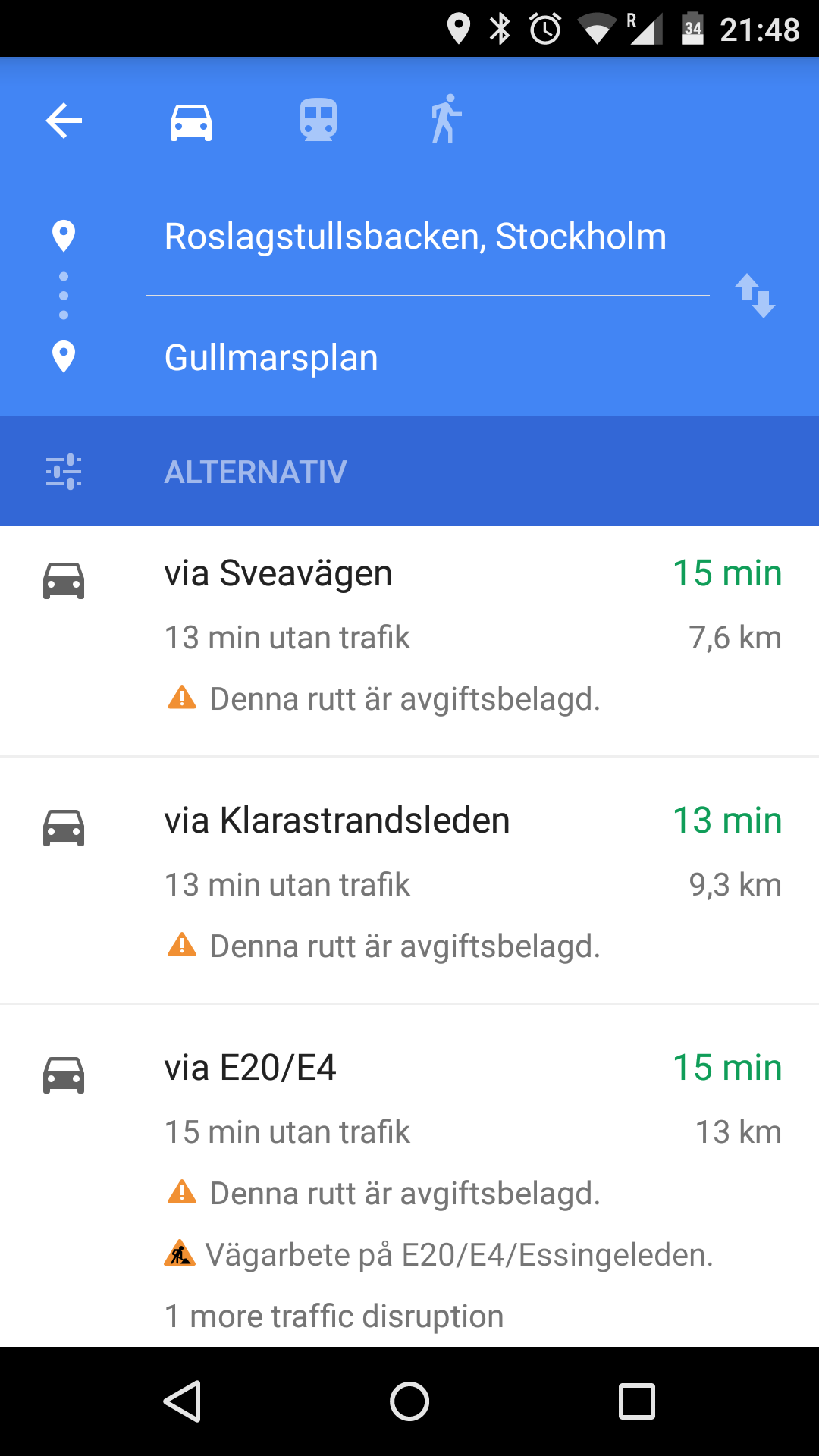
Task: Select the car driving mode
Action: [191, 121]
